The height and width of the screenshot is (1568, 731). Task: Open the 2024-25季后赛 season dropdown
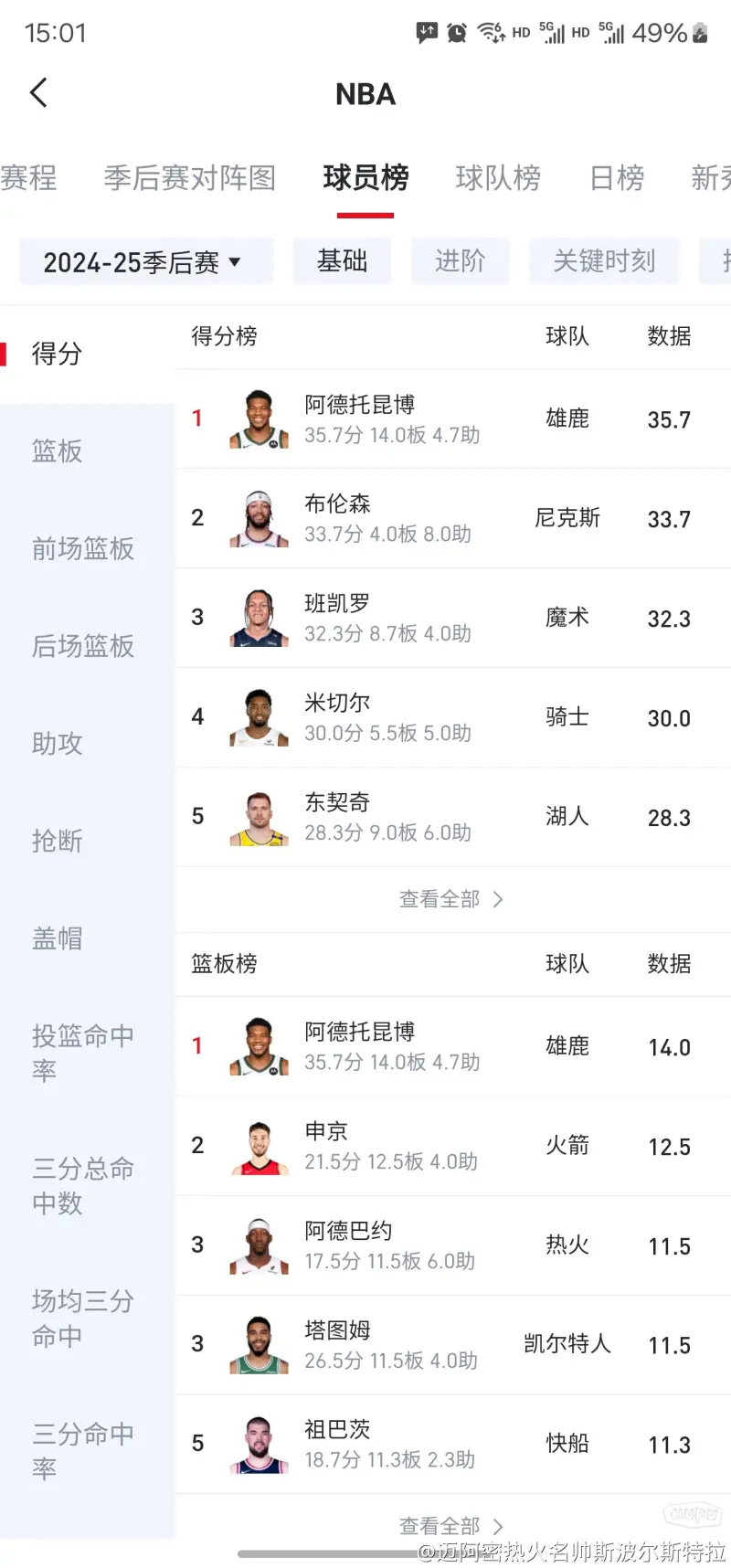click(146, 261)
